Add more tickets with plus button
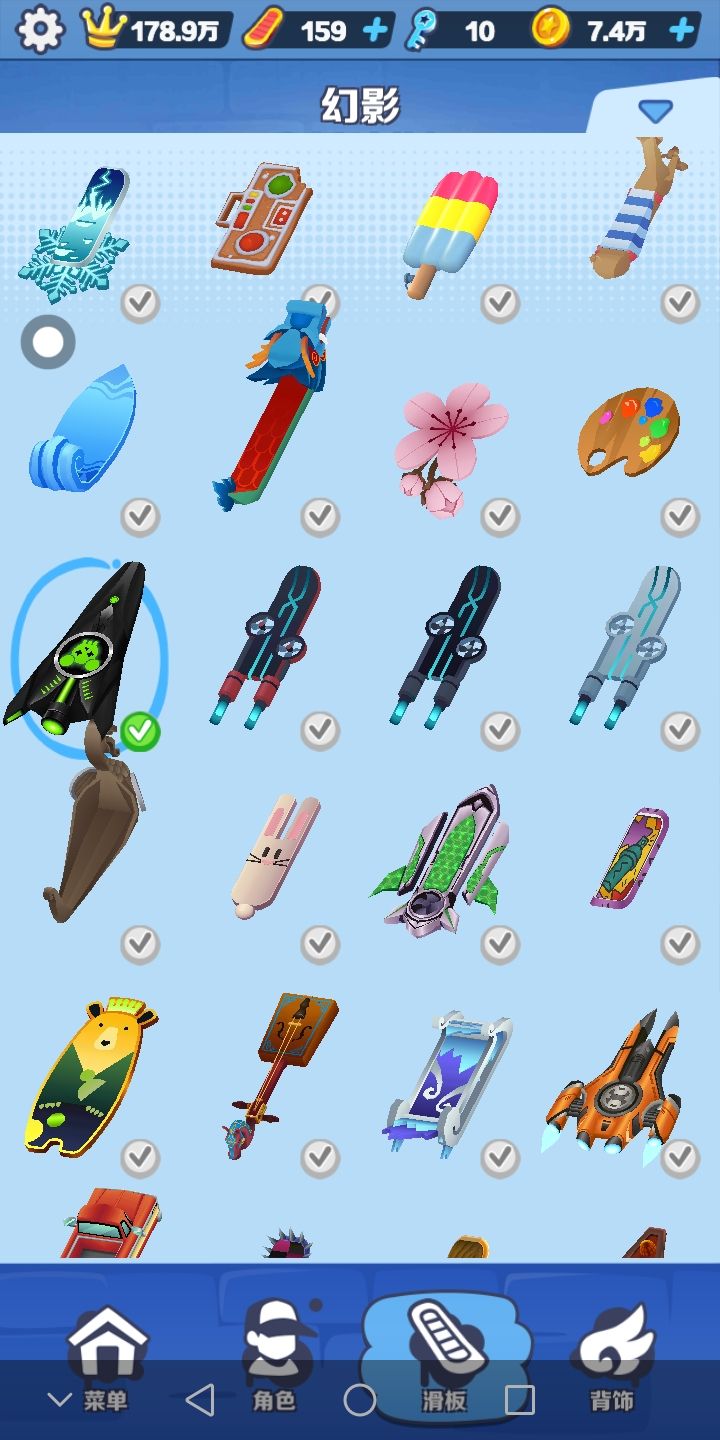This screenshot has width=720, height=1440. [x=375, y=31]
